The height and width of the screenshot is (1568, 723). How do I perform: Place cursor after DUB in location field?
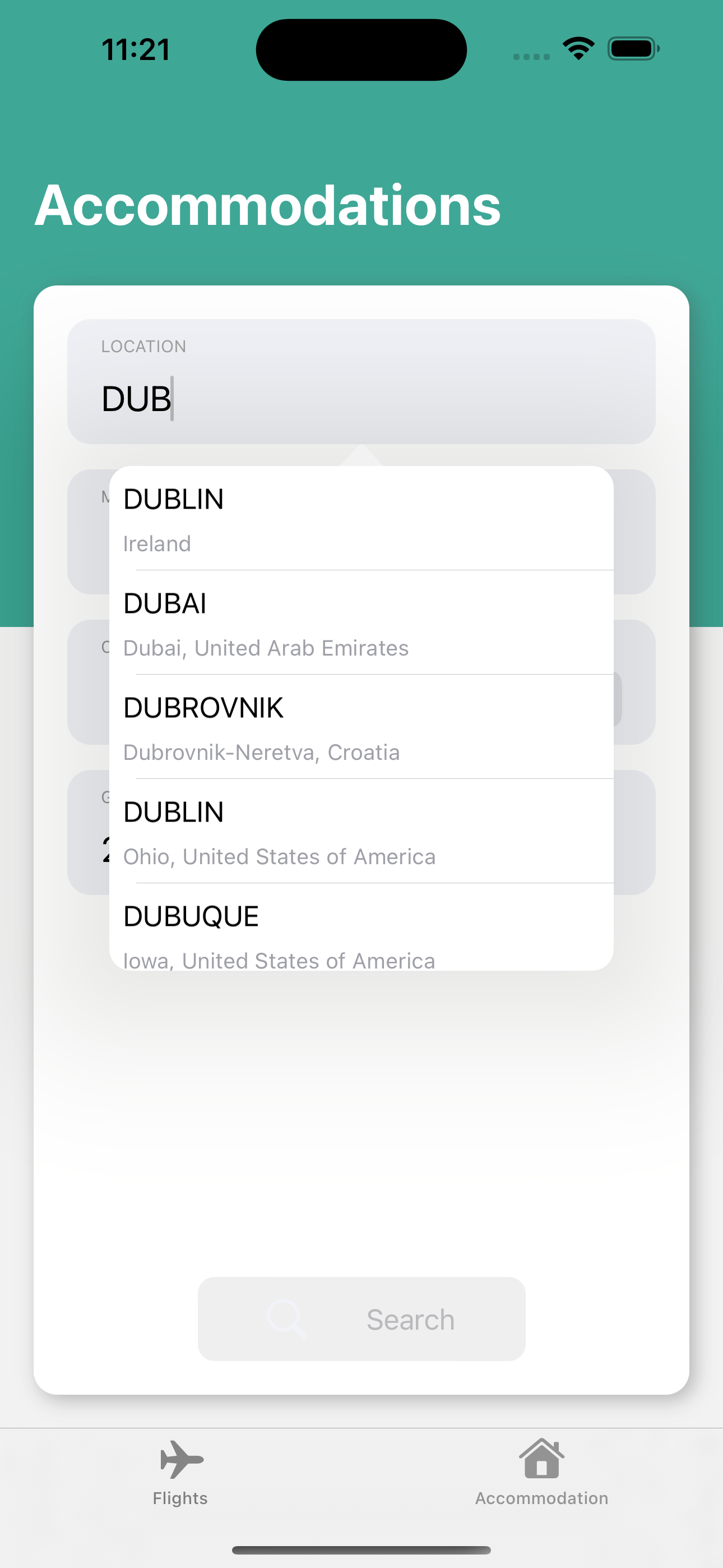click(x=173, y=400)
